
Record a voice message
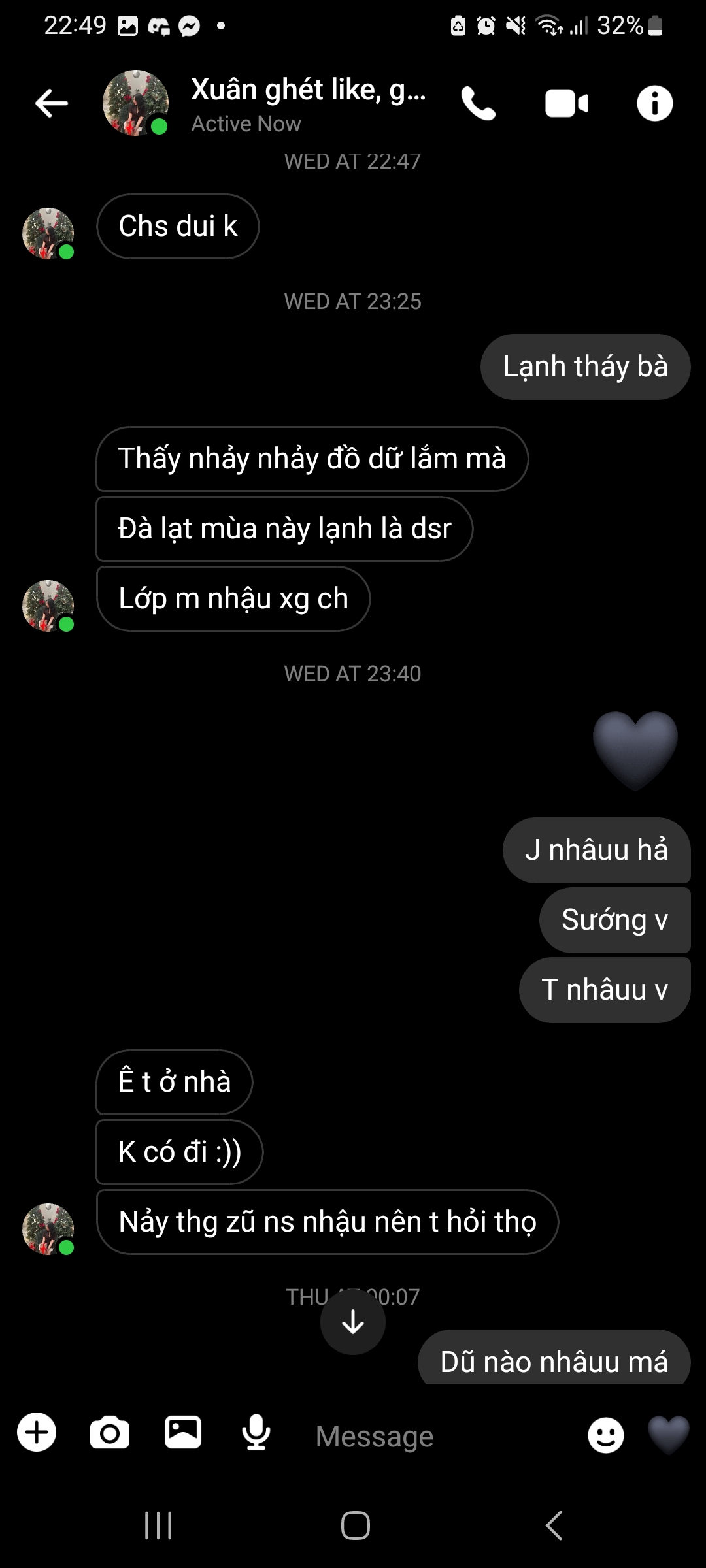[256, 1433]
